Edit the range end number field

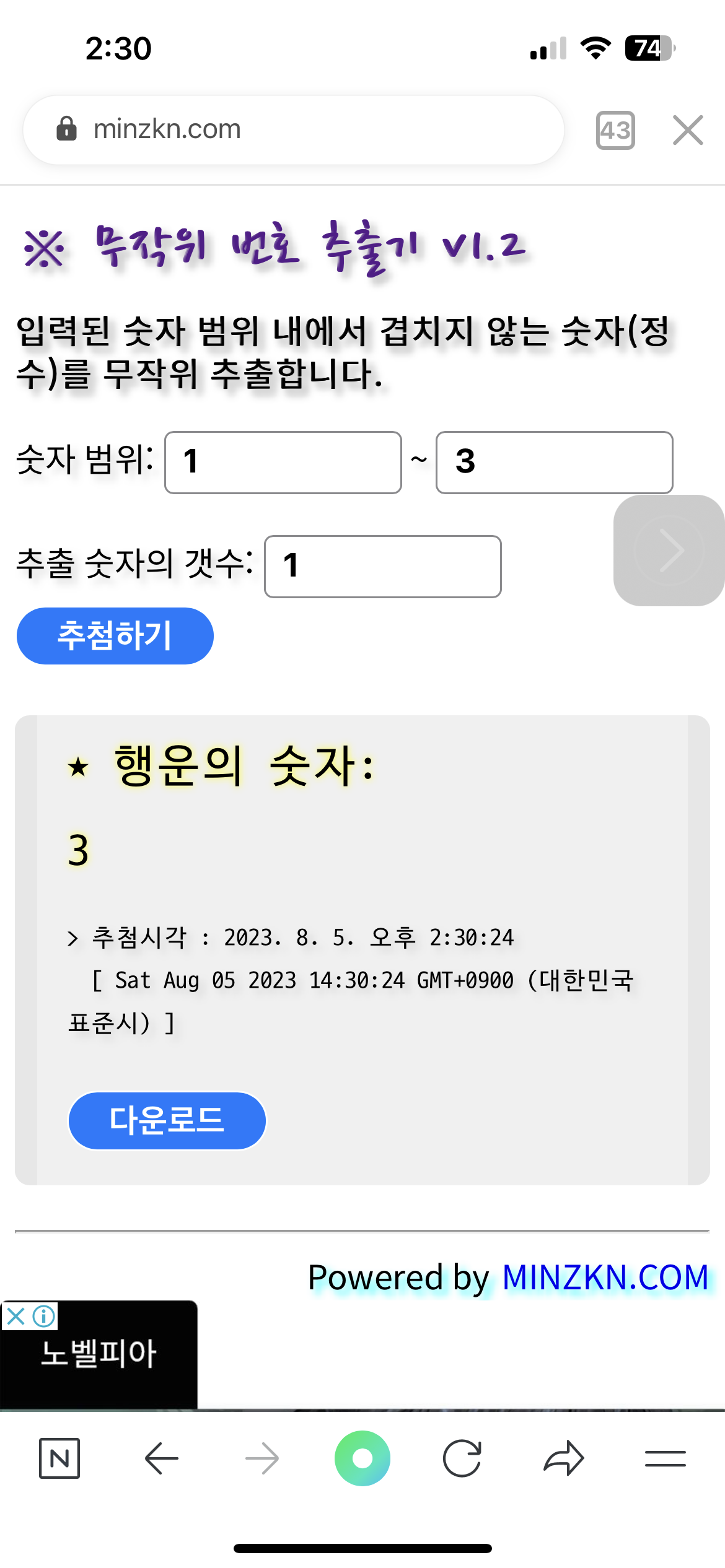click(x=554, y=463)
